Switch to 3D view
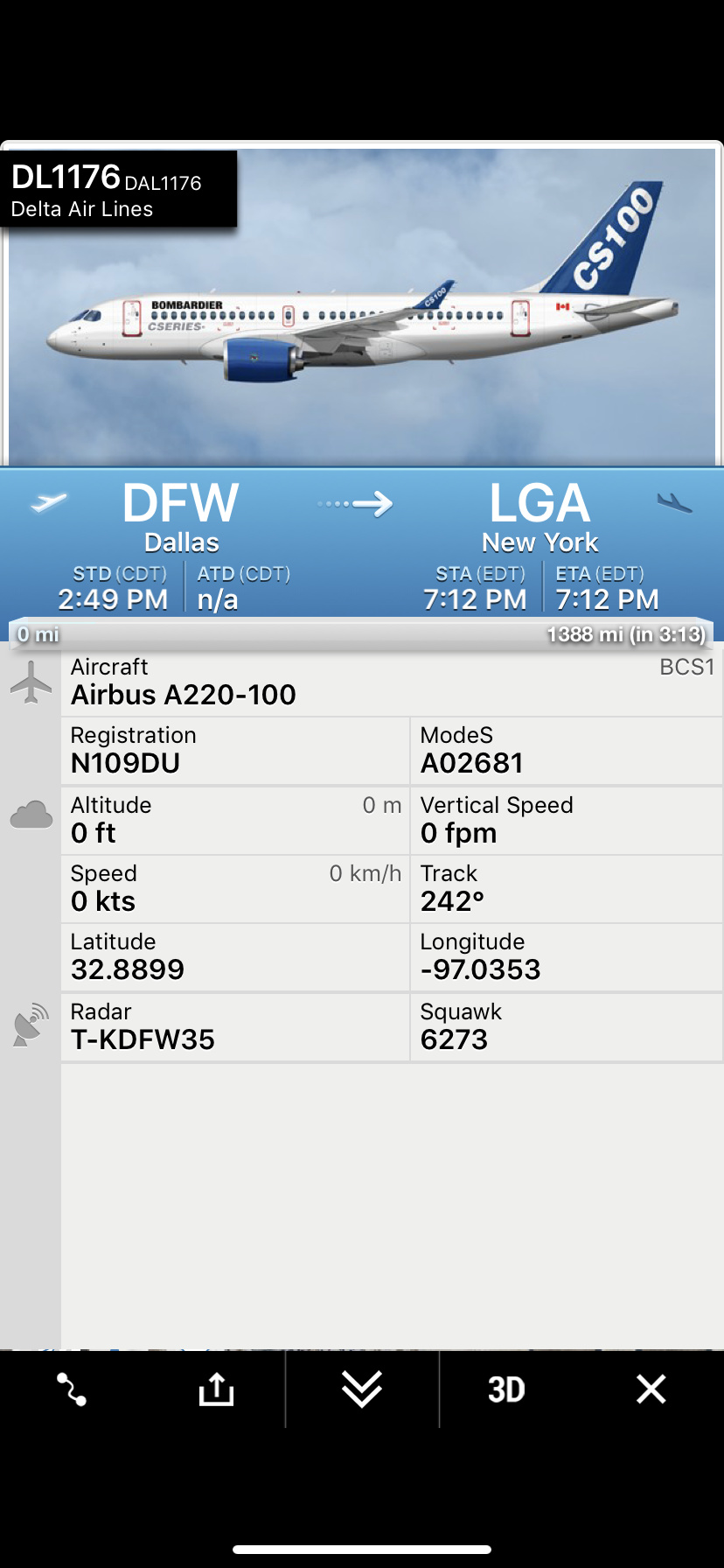724x1568 pixels. click(506, 1389)
